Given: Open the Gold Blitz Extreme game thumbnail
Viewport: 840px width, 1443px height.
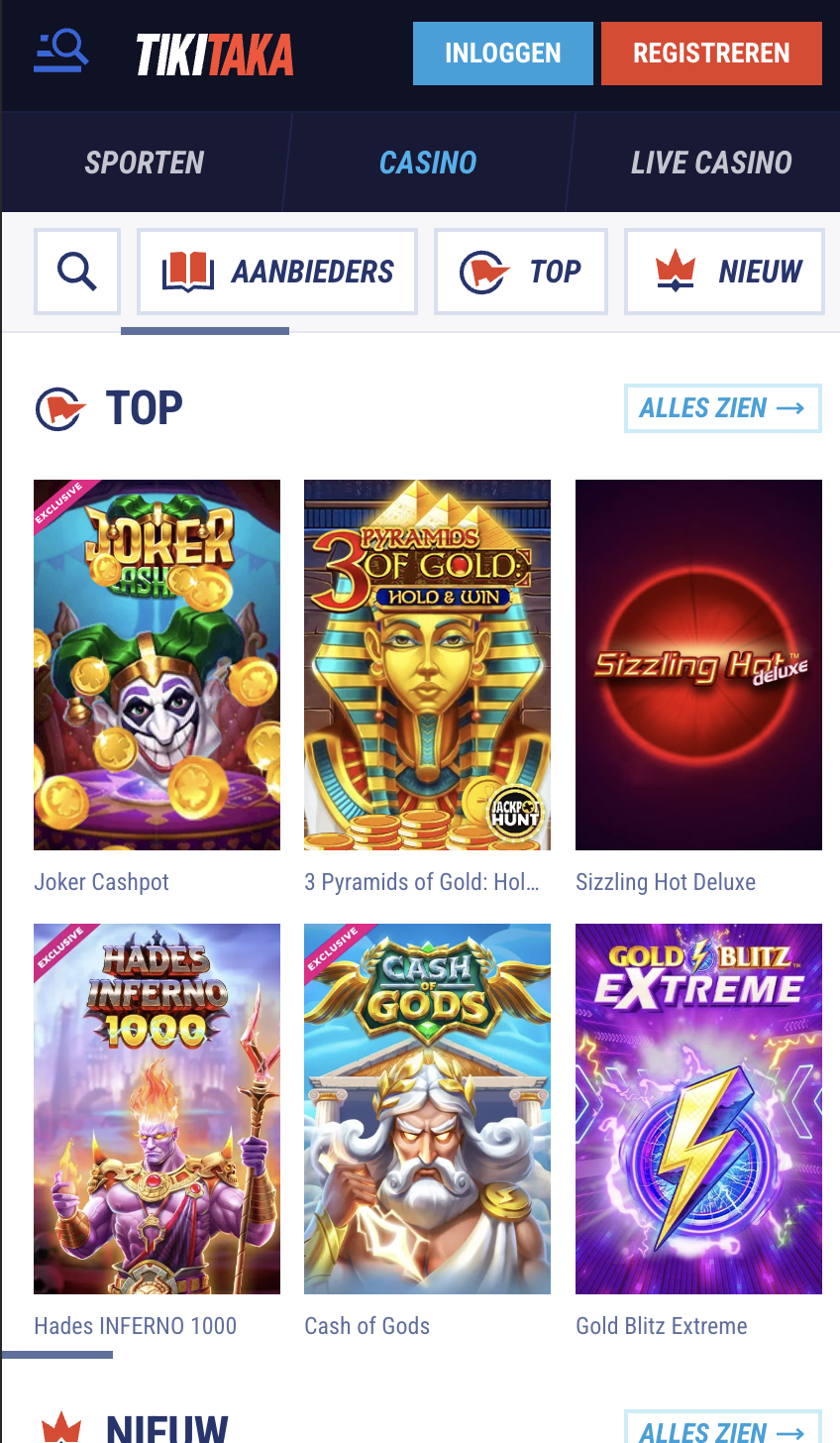Looking at the screenshot, I should [699, 1108].
